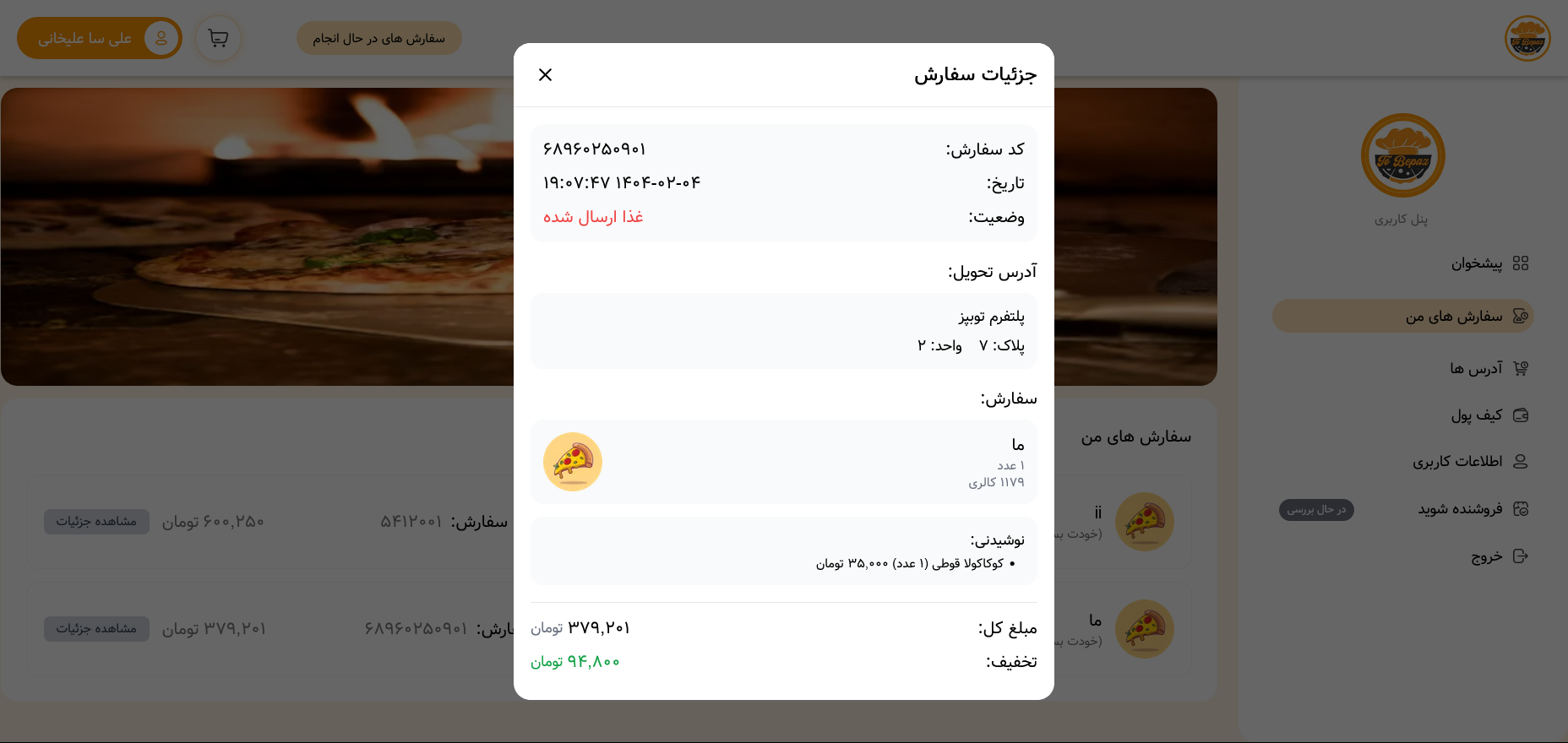
Task: Select سفارش های من in sidebar
Action: pyautogui.click(x=1454, y=317)
